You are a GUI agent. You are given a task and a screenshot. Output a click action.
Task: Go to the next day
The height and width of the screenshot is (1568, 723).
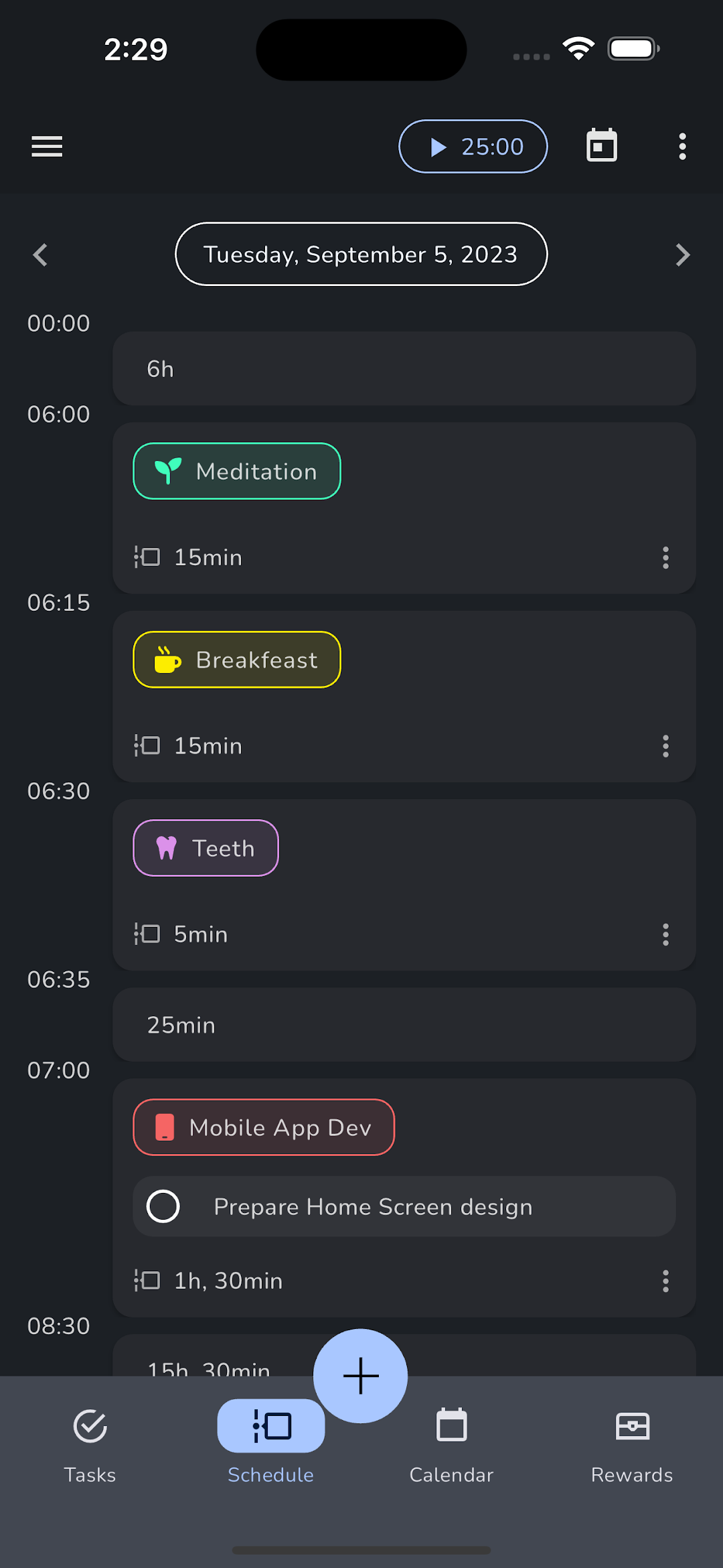(x=682, y=255)
